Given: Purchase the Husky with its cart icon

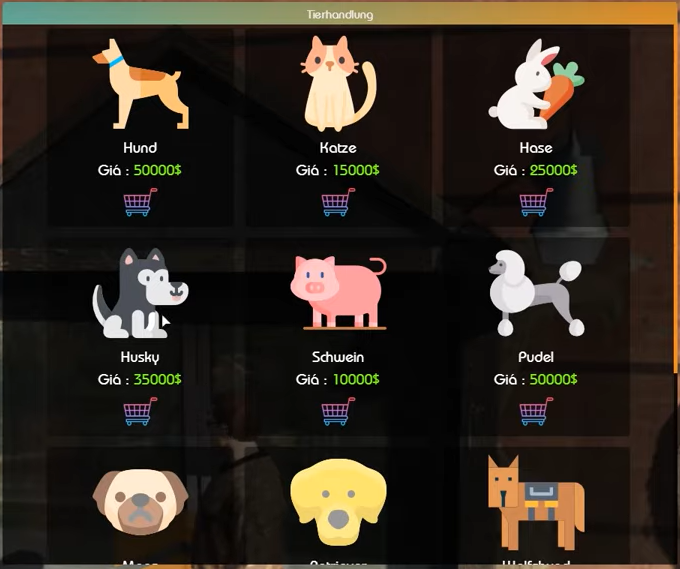Looking at the screenshot, I should click(140, 411).
